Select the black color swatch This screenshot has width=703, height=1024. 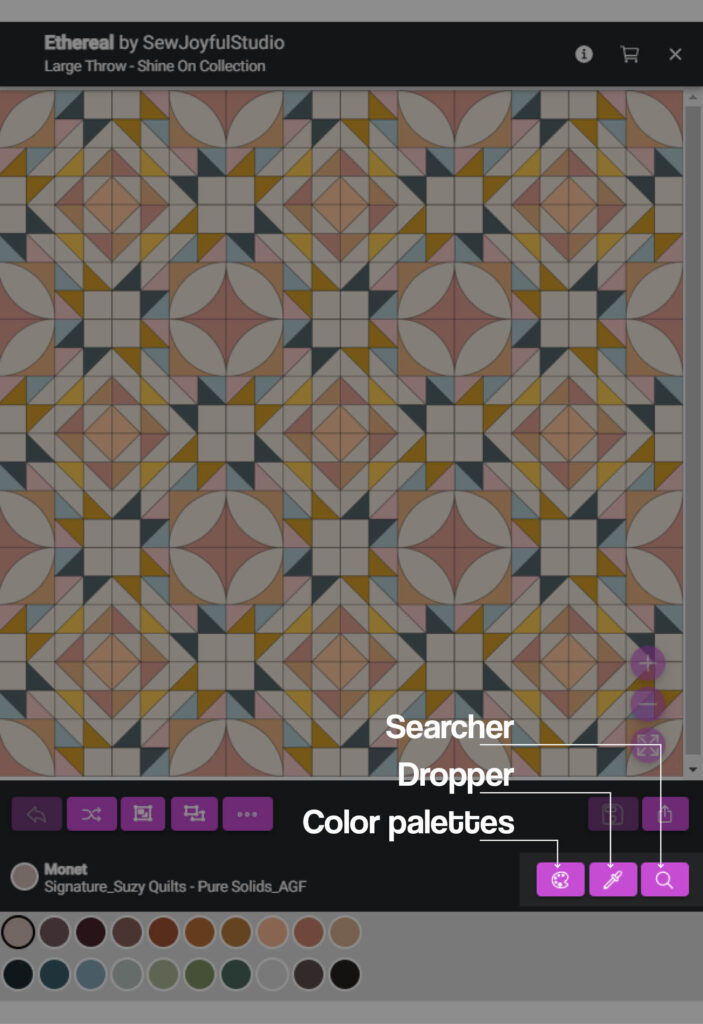click(345, 974)
